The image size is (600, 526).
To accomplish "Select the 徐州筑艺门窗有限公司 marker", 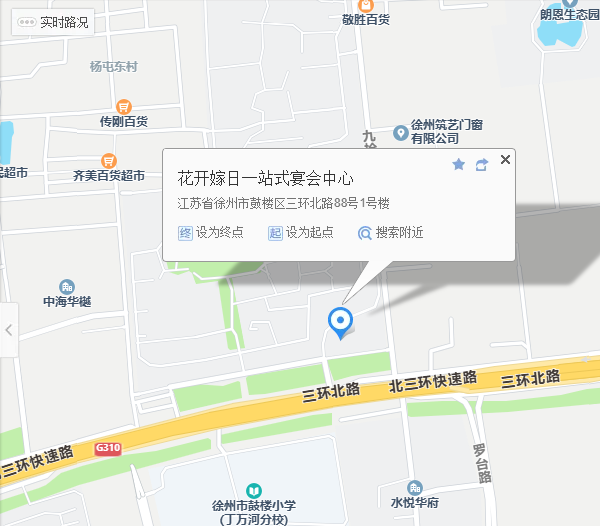I will coord(401,130).
